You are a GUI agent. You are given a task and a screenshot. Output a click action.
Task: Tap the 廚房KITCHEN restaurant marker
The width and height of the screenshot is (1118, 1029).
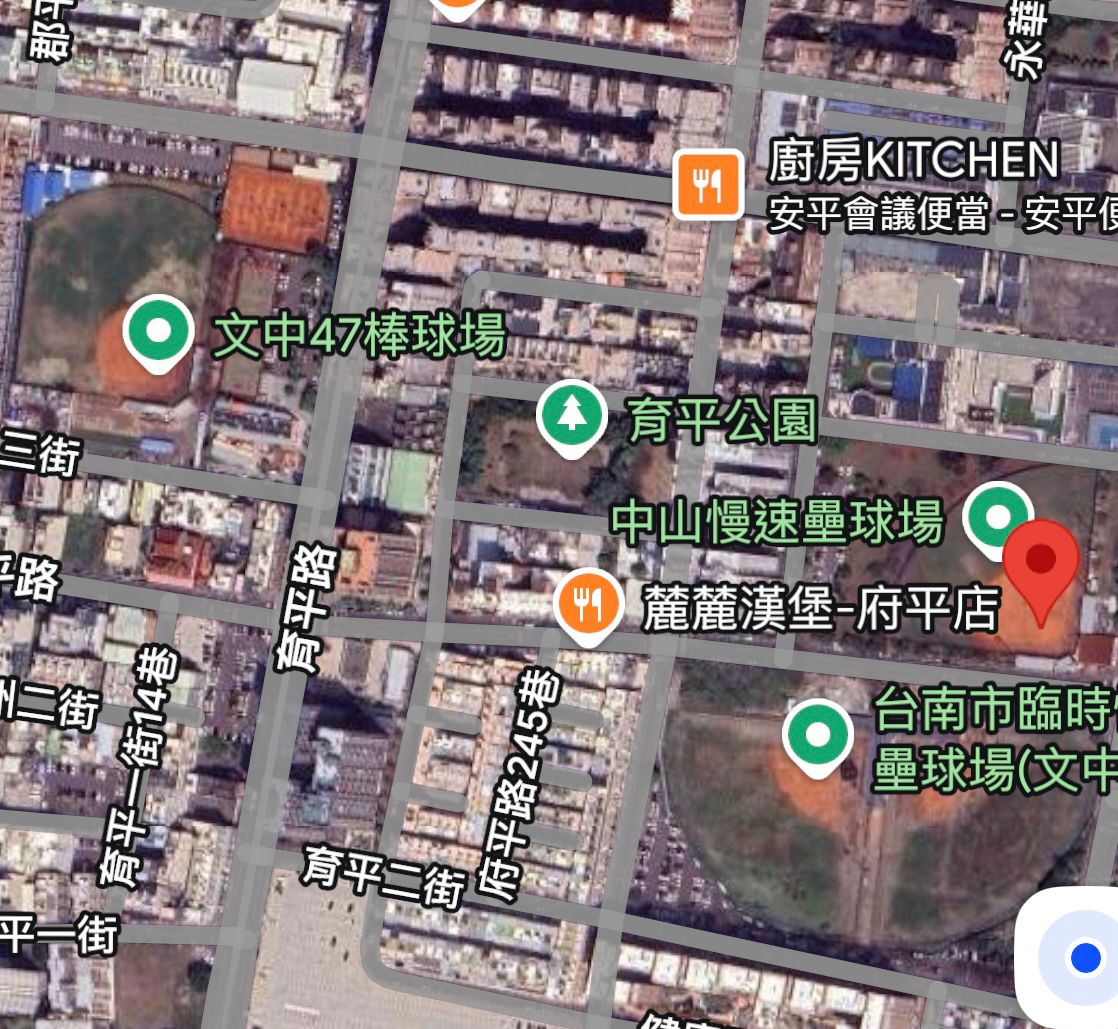(x=708, y=183)
